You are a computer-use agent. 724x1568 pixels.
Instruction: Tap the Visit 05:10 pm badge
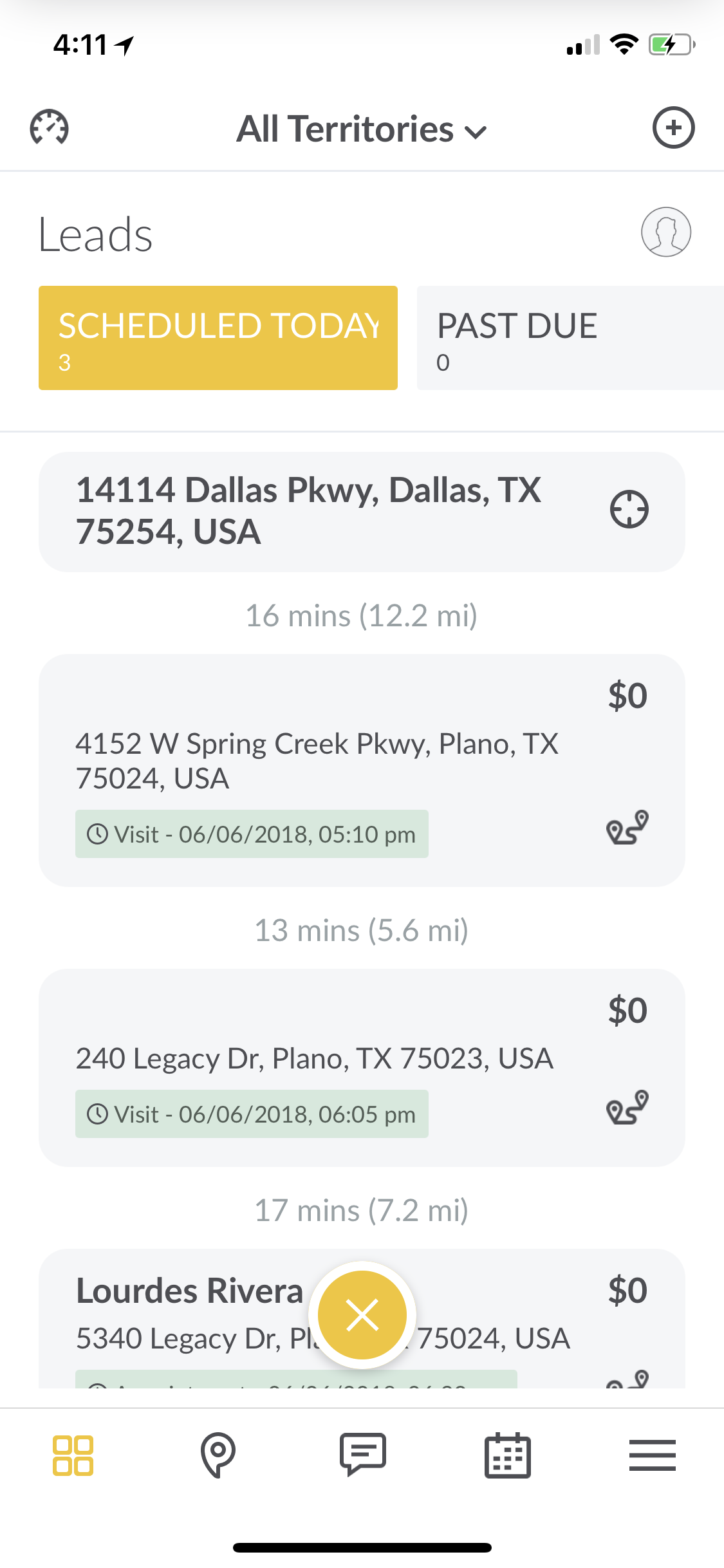click(x=252, y=834)
